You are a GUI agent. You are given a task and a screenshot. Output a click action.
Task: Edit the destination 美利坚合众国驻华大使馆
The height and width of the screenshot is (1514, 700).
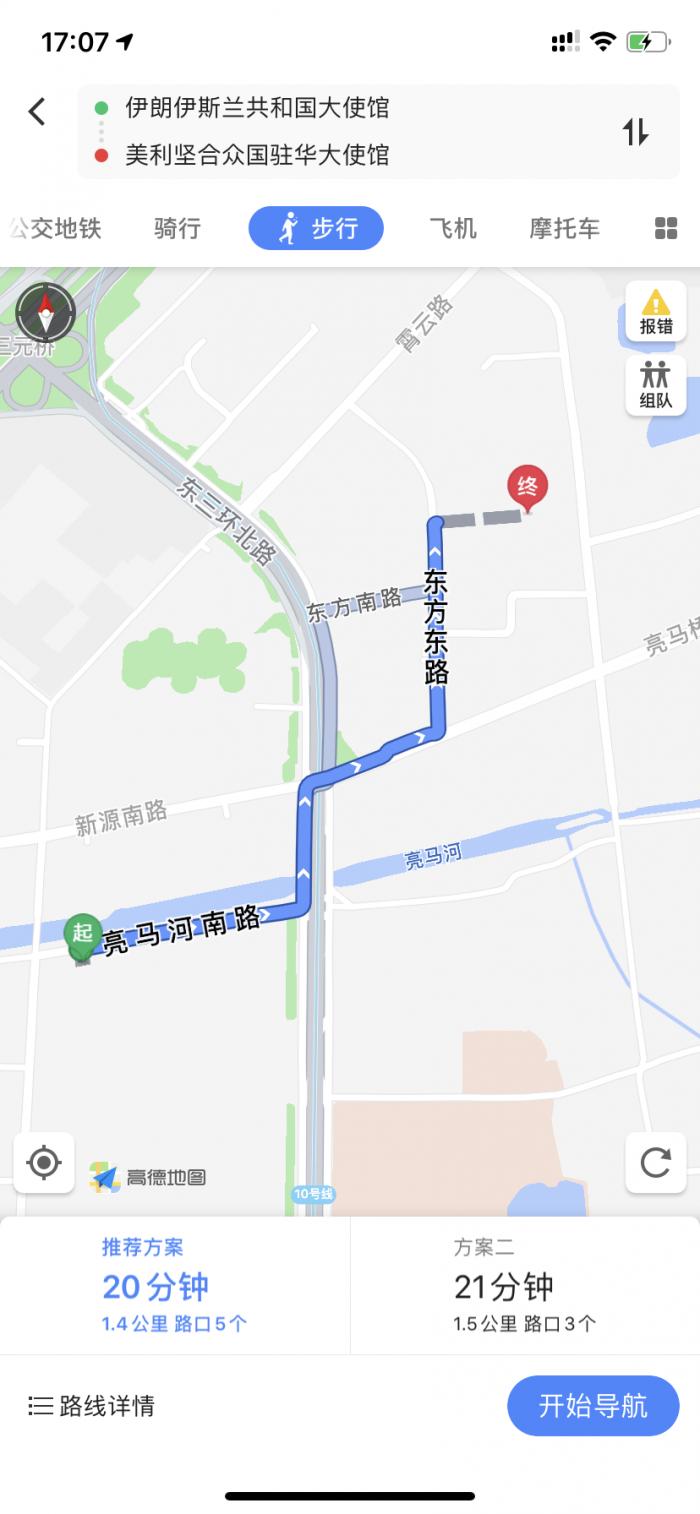(x=257, y=156)
